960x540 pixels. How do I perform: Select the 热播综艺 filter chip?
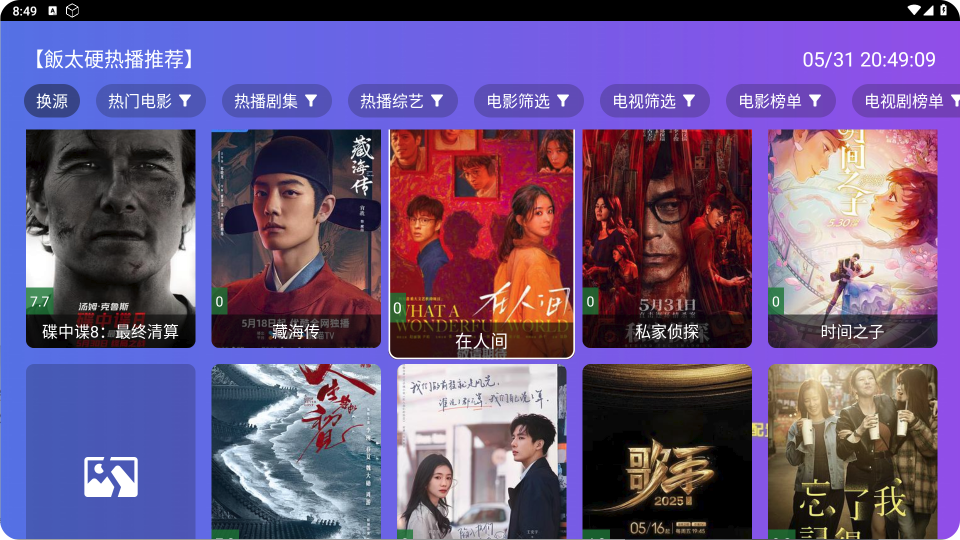point(403,101)
